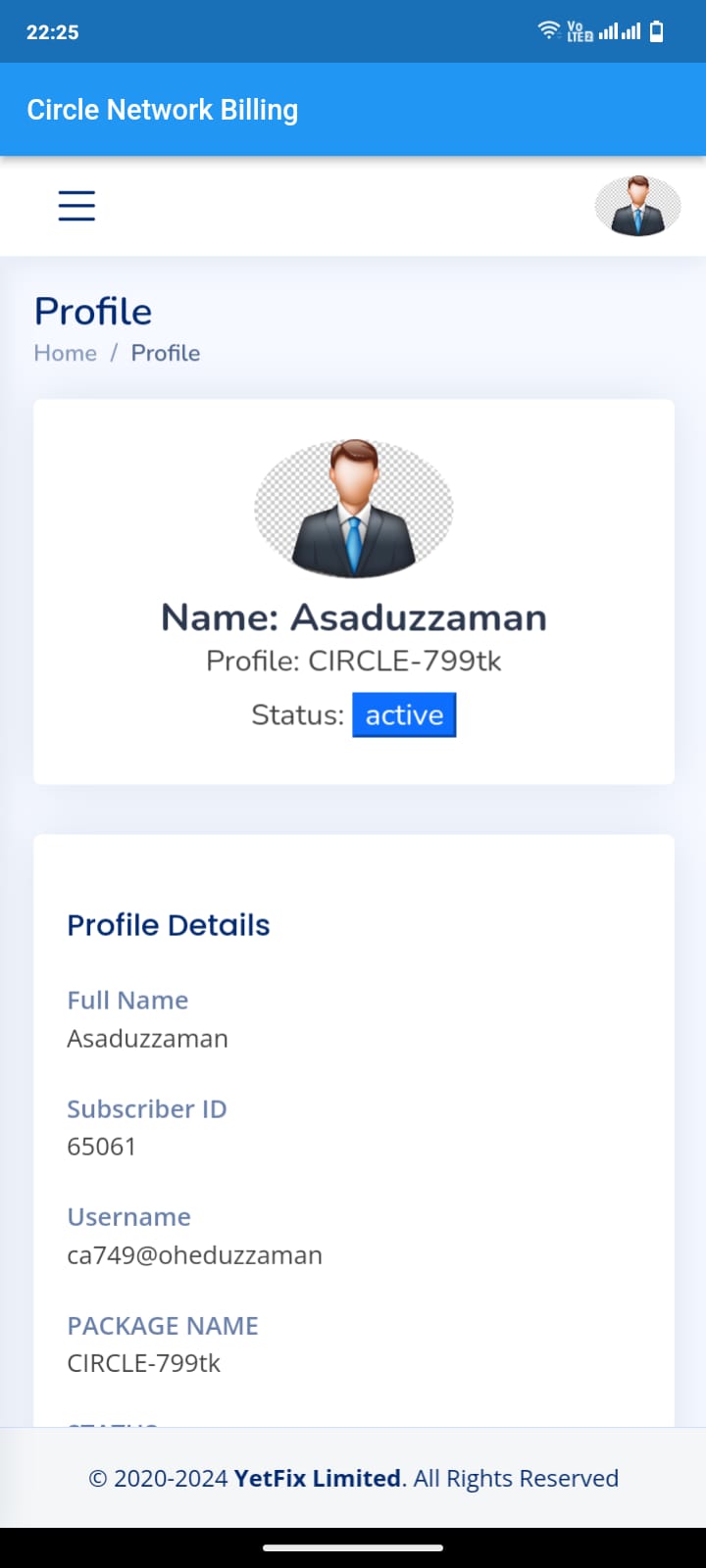Screen dimensions: 706x1568
Task: Go to Home via the breadcrumb link
Action: [x=66, y=353]
